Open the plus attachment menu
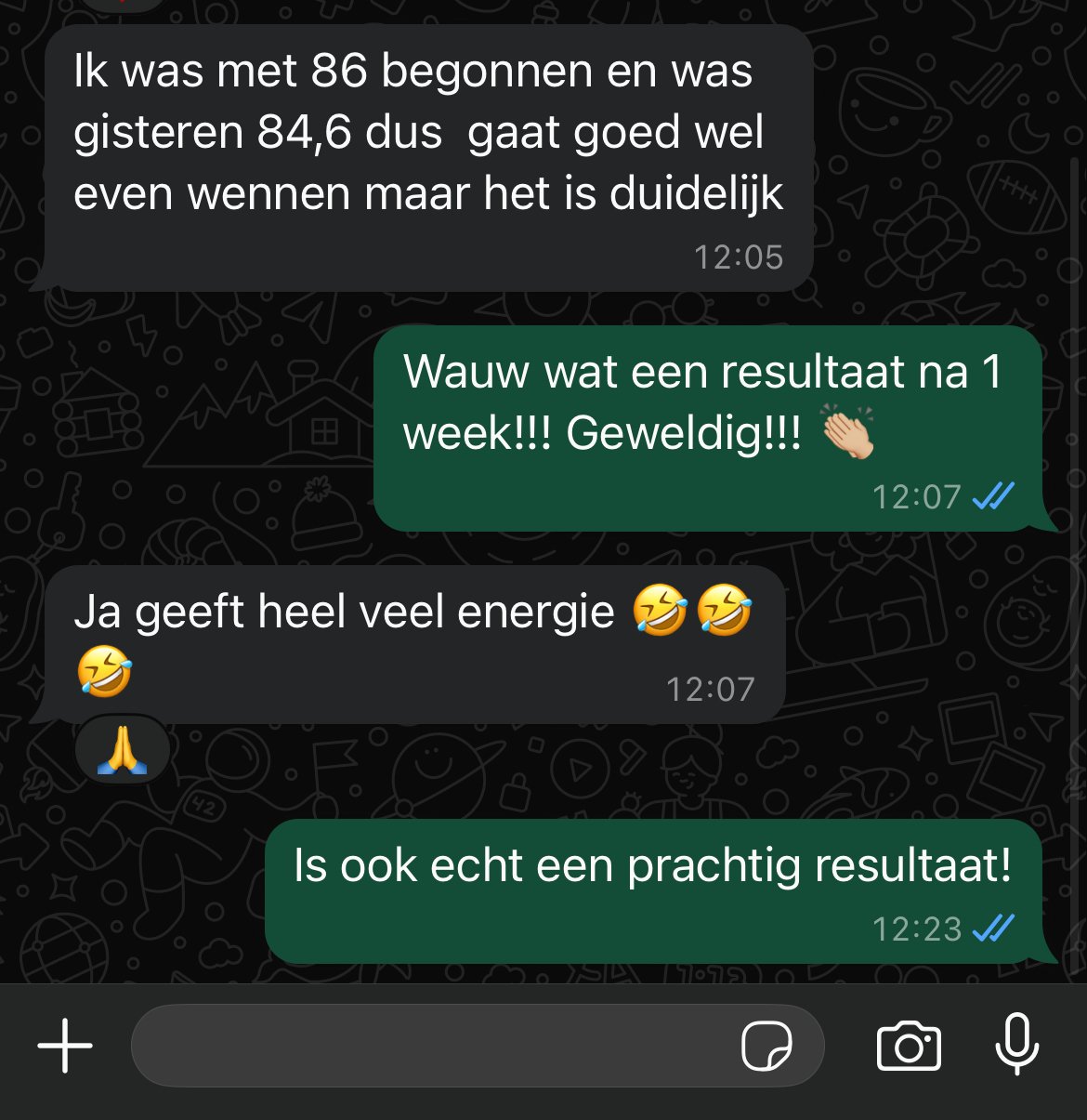Viewport: 1087px width, 1120px height. click(65, 1046)
